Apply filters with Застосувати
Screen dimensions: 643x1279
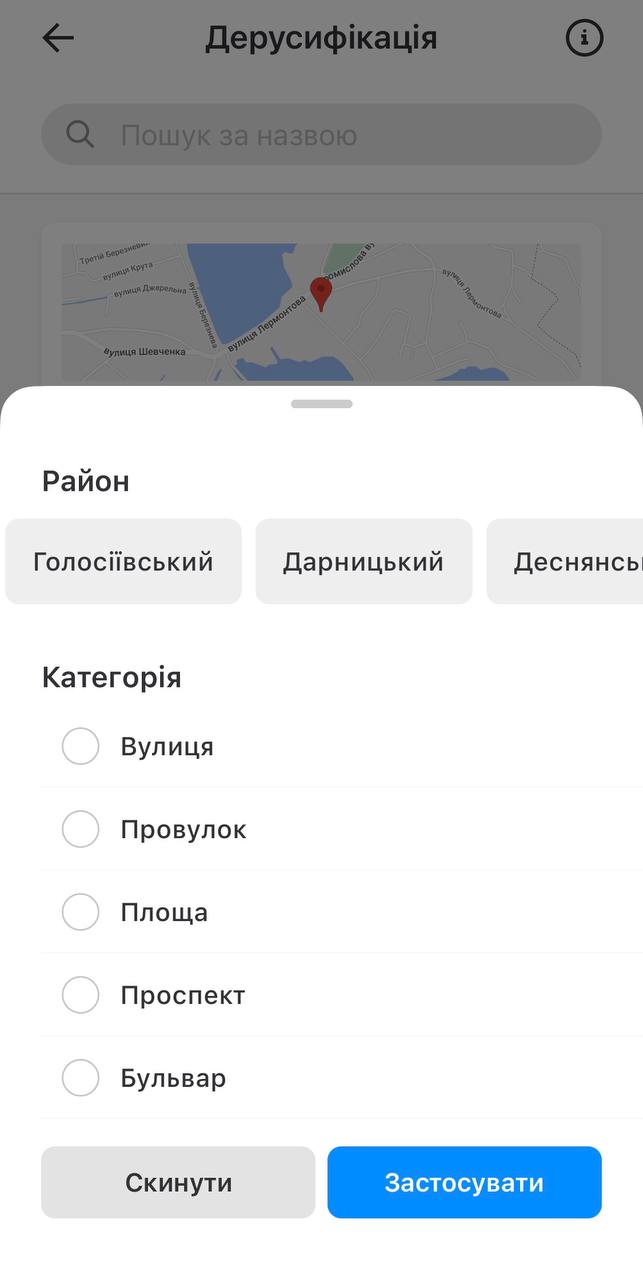point(464,1182)
